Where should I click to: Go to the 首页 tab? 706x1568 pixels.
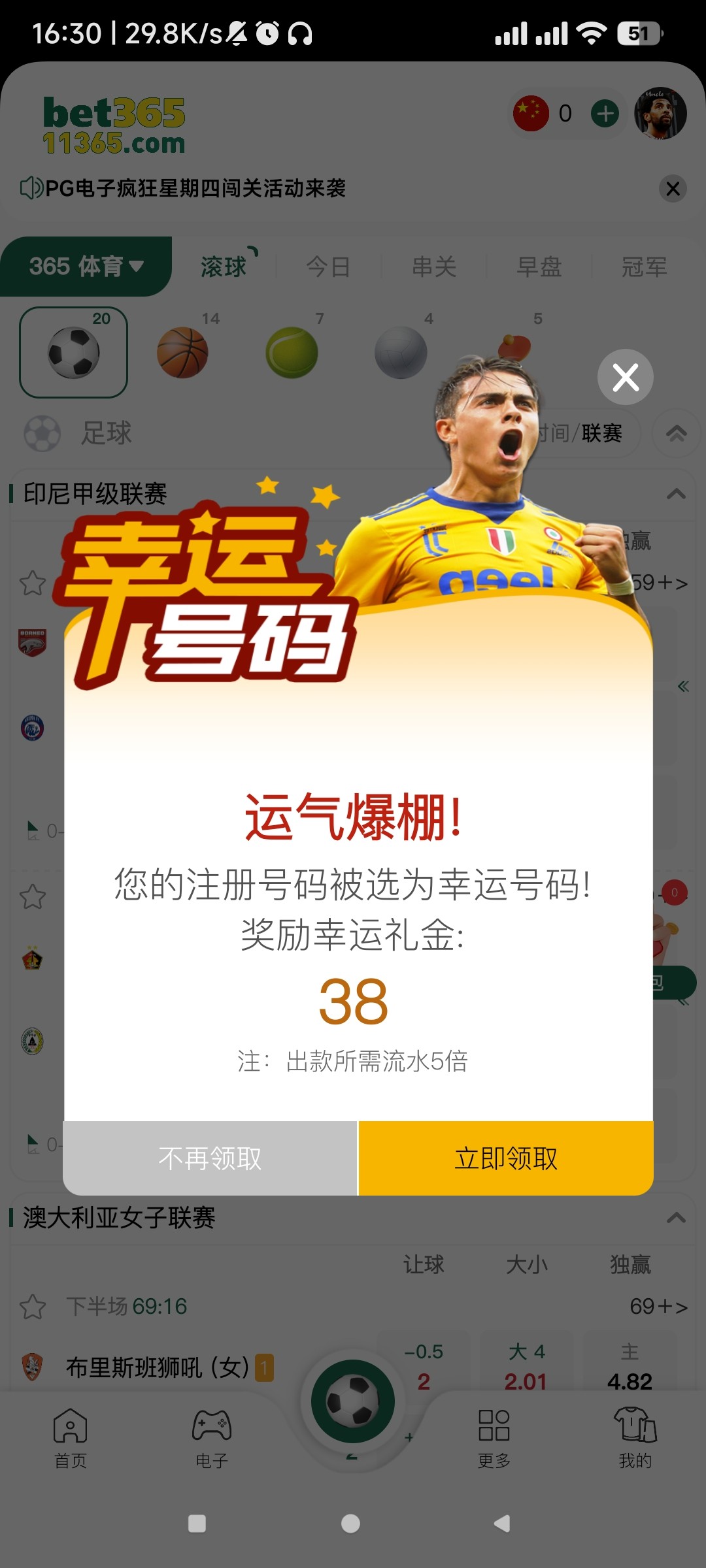point(71,1438)
